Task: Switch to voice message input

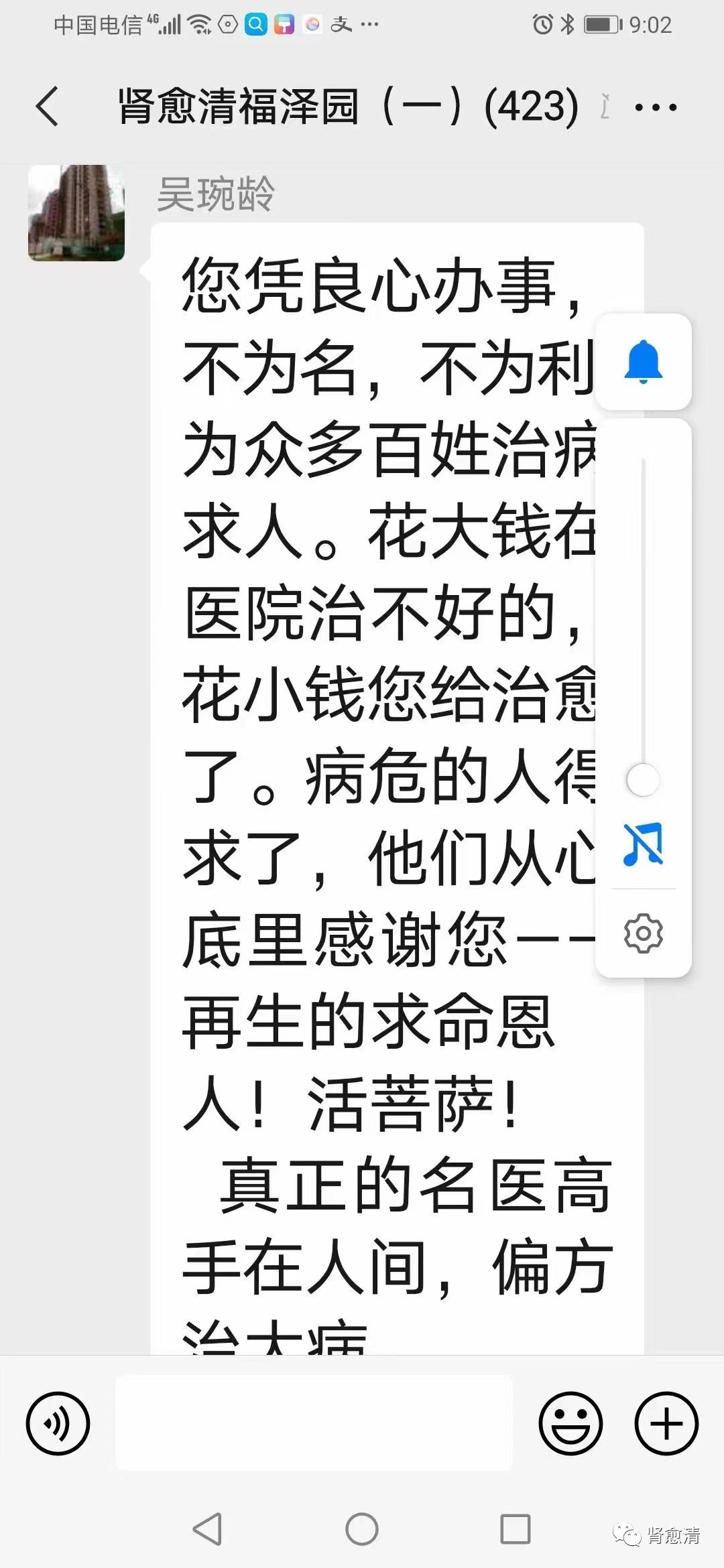Action: [x=58, y=1424]
